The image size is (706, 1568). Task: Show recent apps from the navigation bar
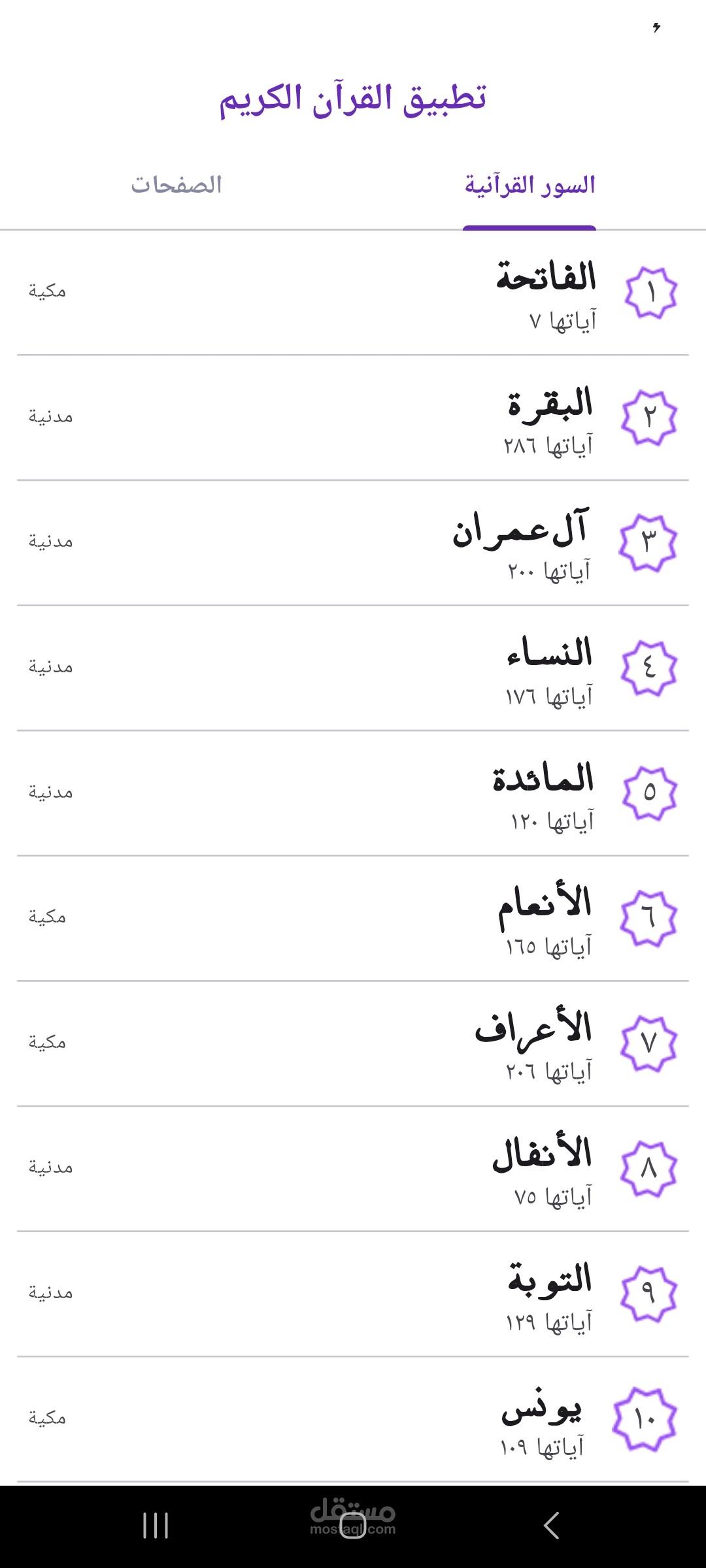156,1526
